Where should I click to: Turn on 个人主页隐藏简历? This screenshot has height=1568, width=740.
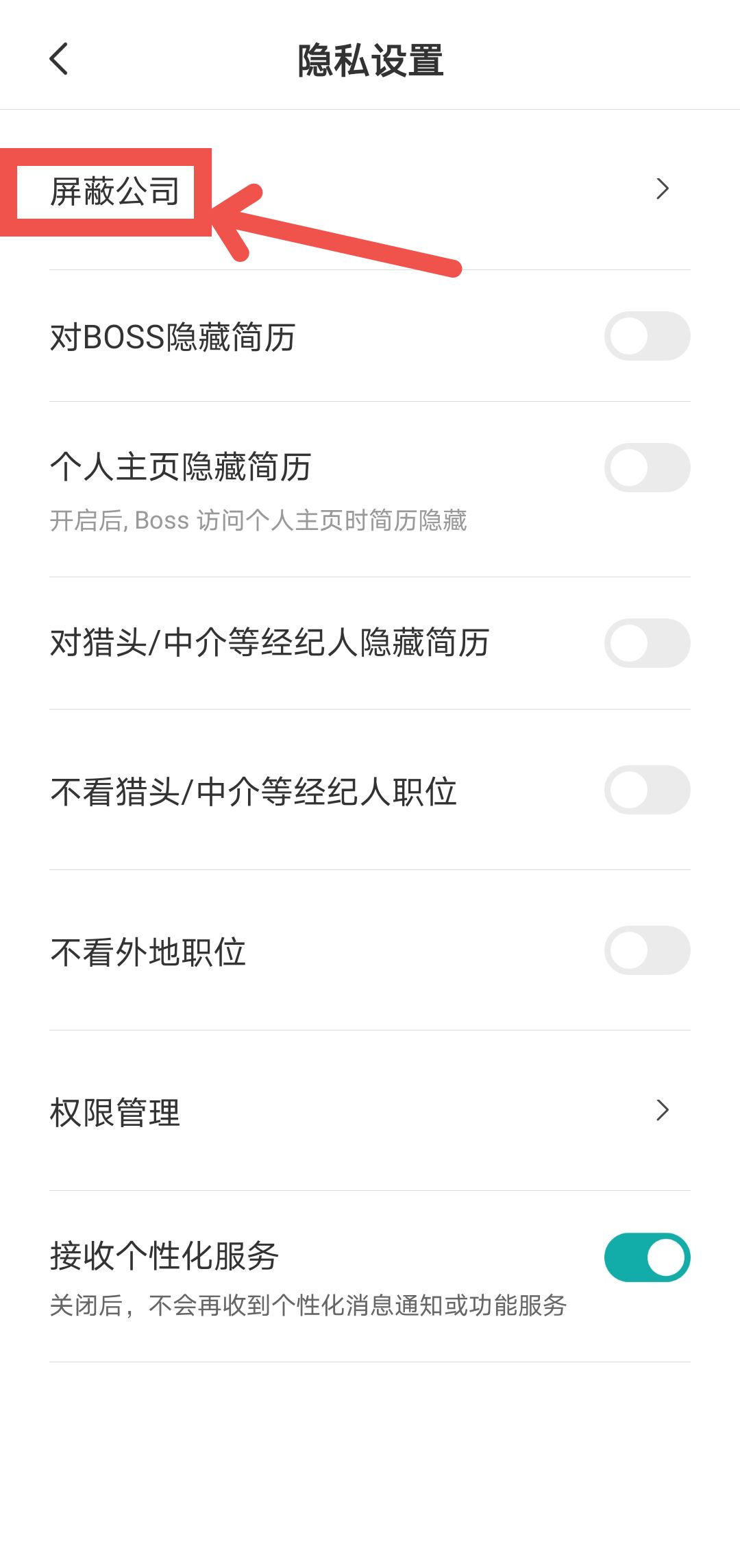click(647, 466)
